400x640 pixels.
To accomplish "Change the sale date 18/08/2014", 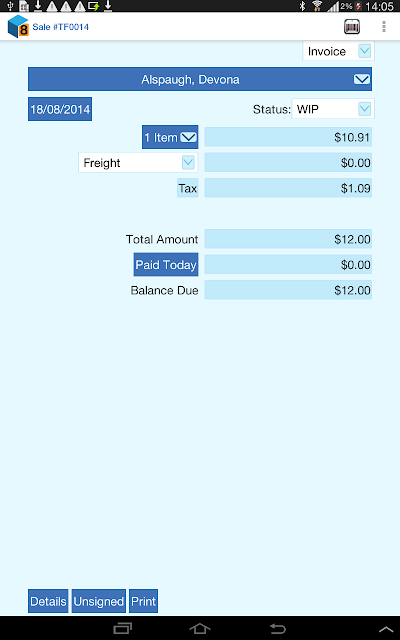I will click(60, 109).
